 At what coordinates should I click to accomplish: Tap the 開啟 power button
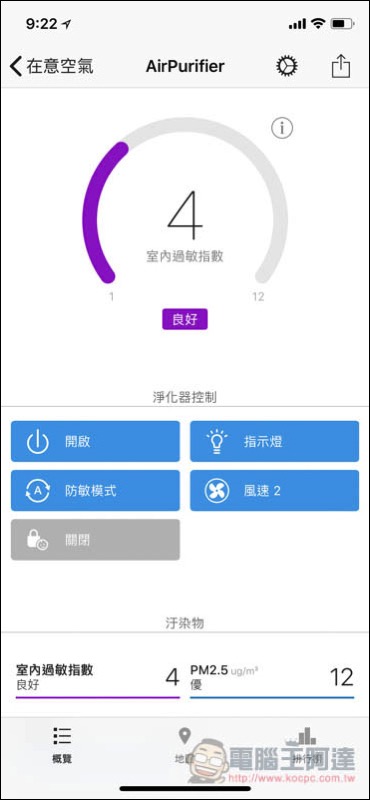click(95, 441)
